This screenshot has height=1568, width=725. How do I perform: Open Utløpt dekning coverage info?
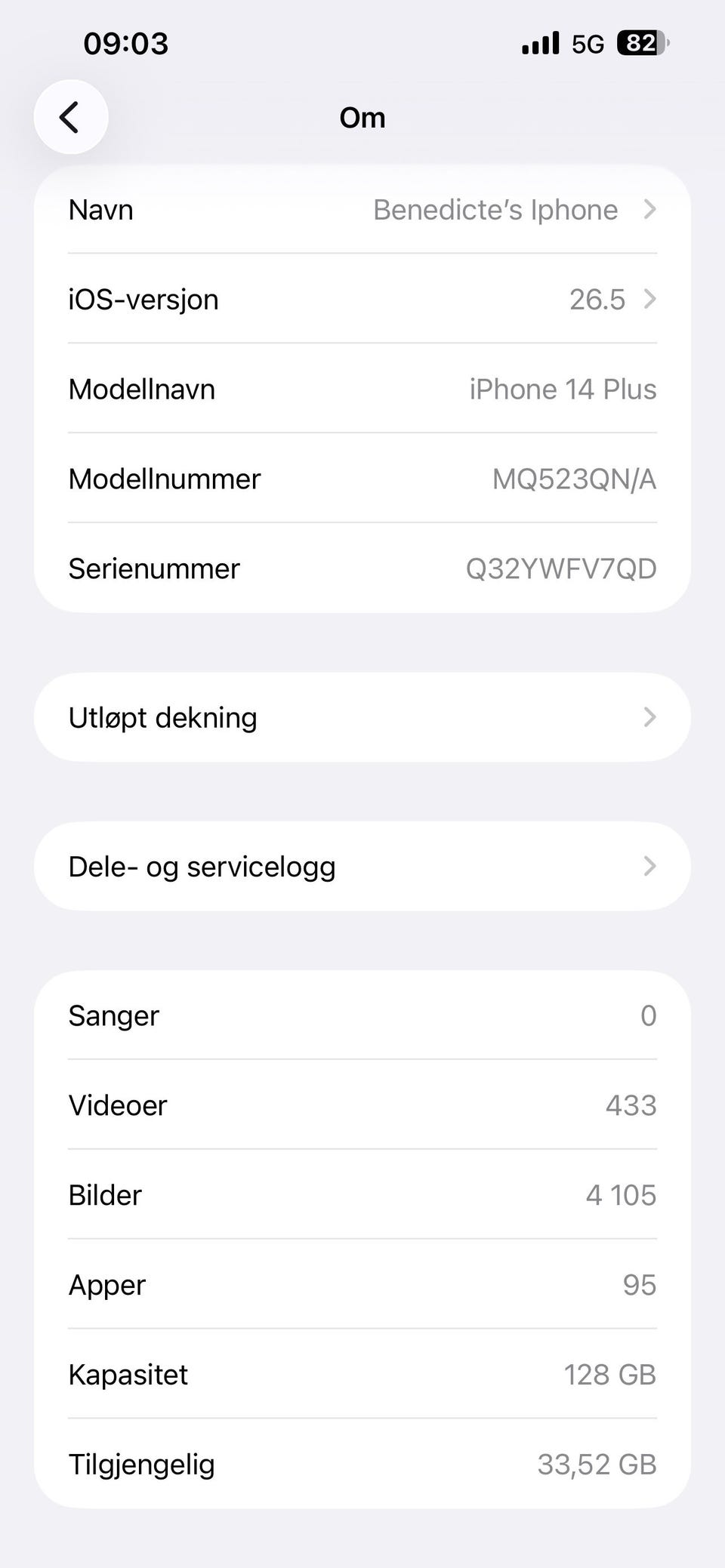click(362, 717)
